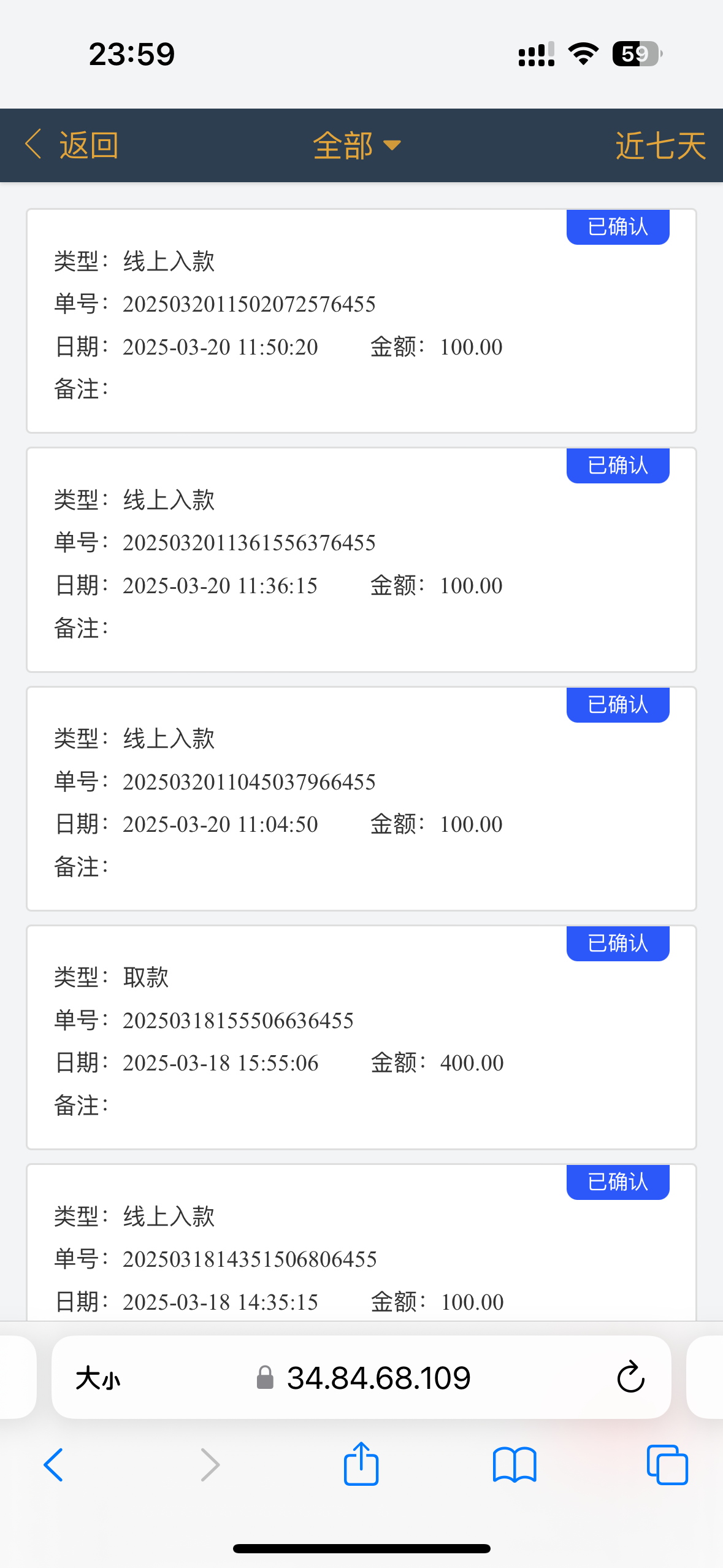Viewport: 723px width, 1568px height.
Task: Show all open tabs
Action: [667, 1465]
